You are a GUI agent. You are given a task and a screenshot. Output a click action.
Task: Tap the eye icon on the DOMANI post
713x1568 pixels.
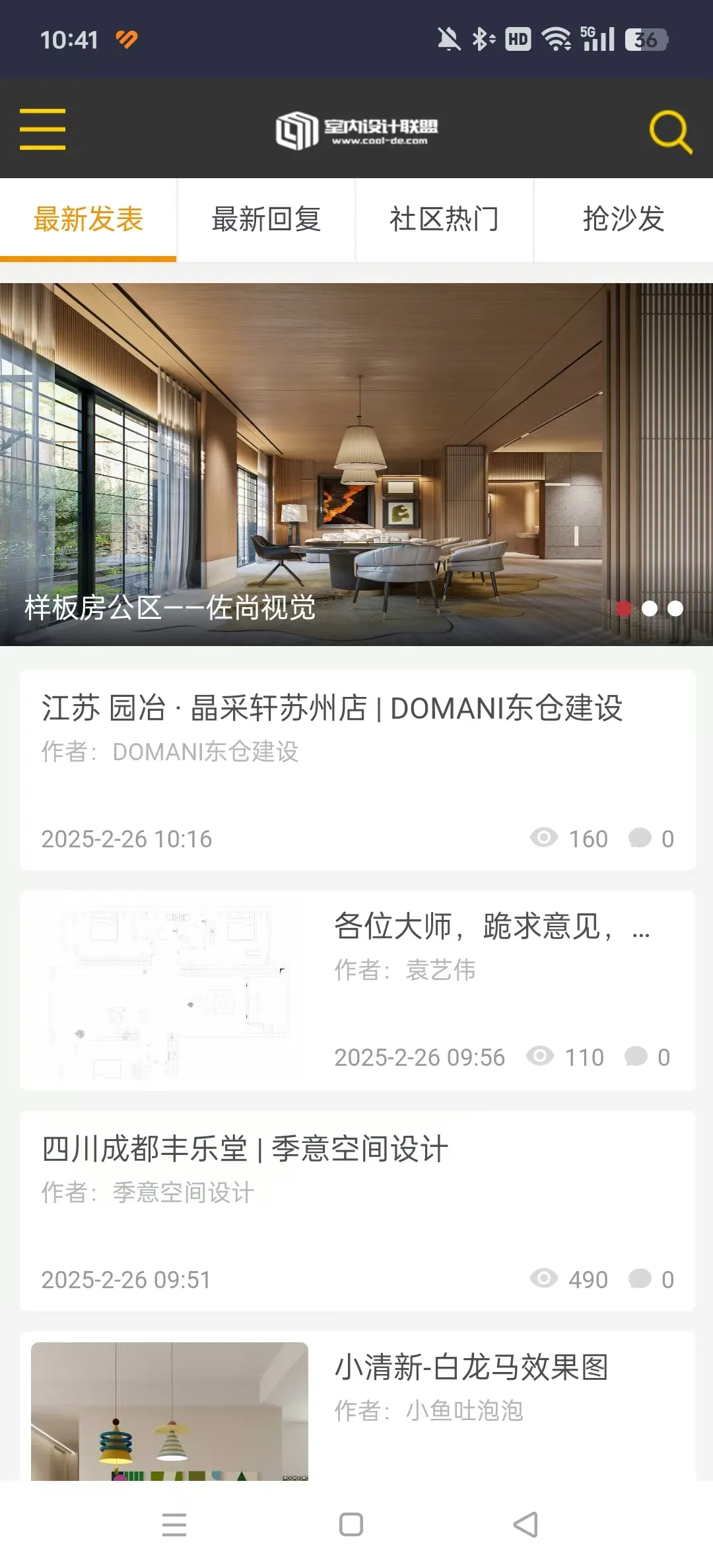[543, 837]
